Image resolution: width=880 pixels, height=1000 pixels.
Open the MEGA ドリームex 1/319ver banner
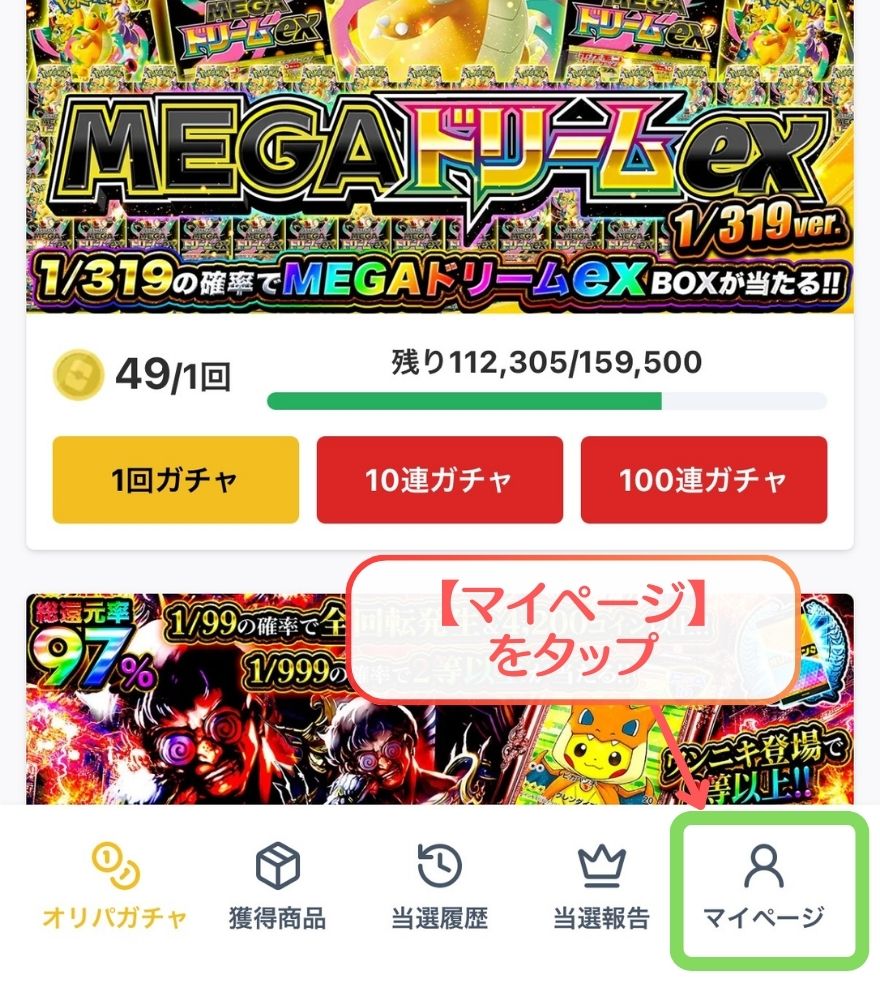(440, 160)
